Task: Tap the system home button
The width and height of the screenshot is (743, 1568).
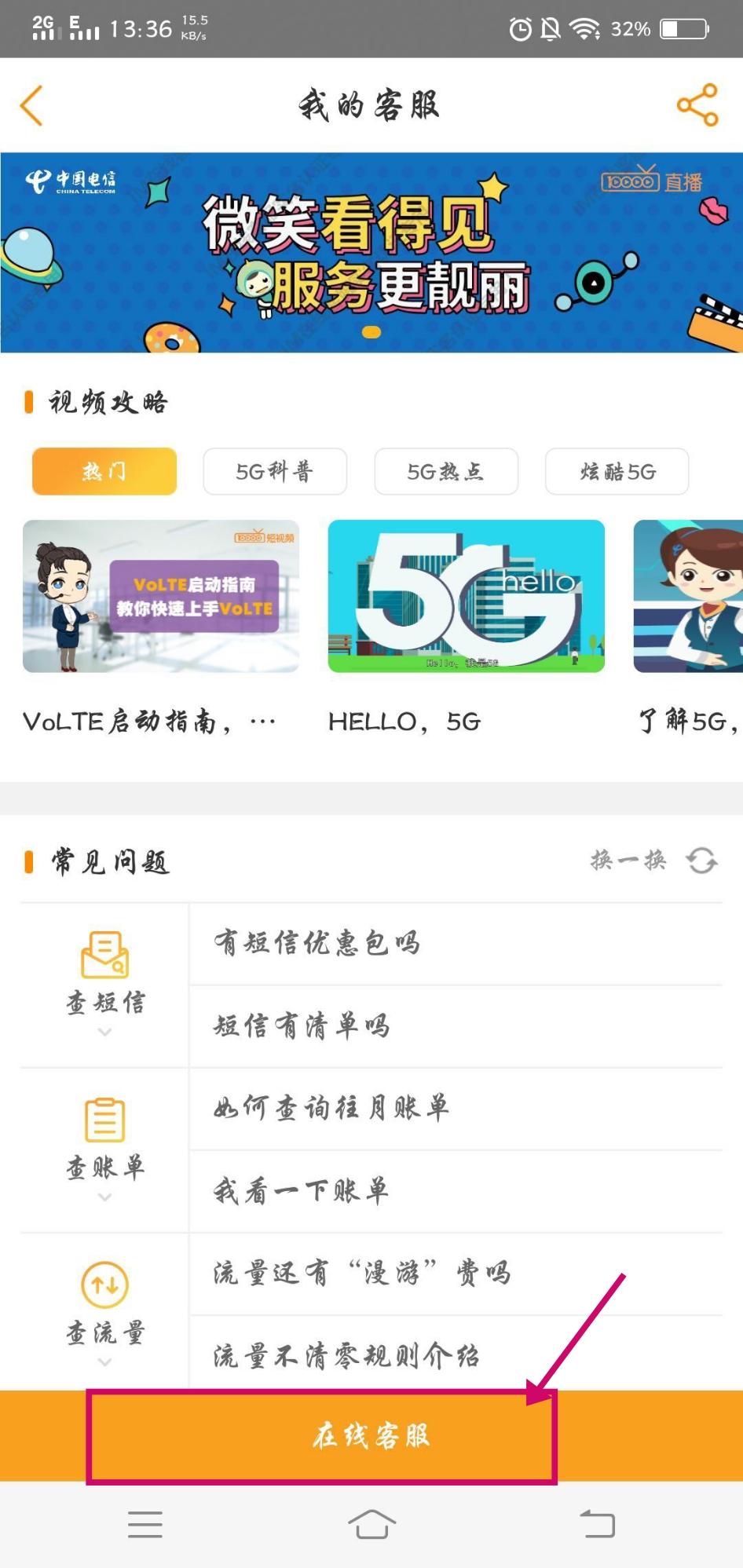Action: 371,1524
